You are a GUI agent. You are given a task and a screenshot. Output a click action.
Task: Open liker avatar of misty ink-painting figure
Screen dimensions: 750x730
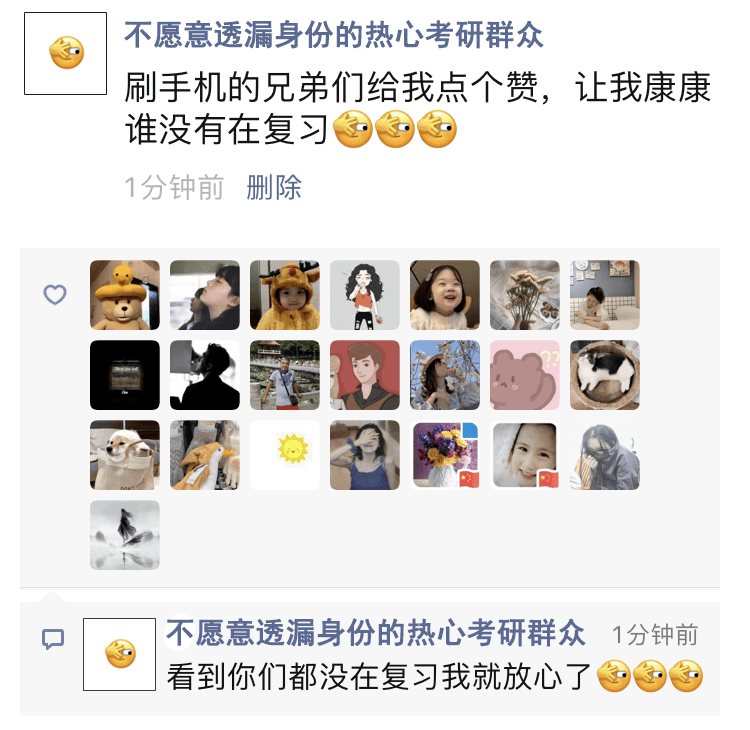[125, 535]
